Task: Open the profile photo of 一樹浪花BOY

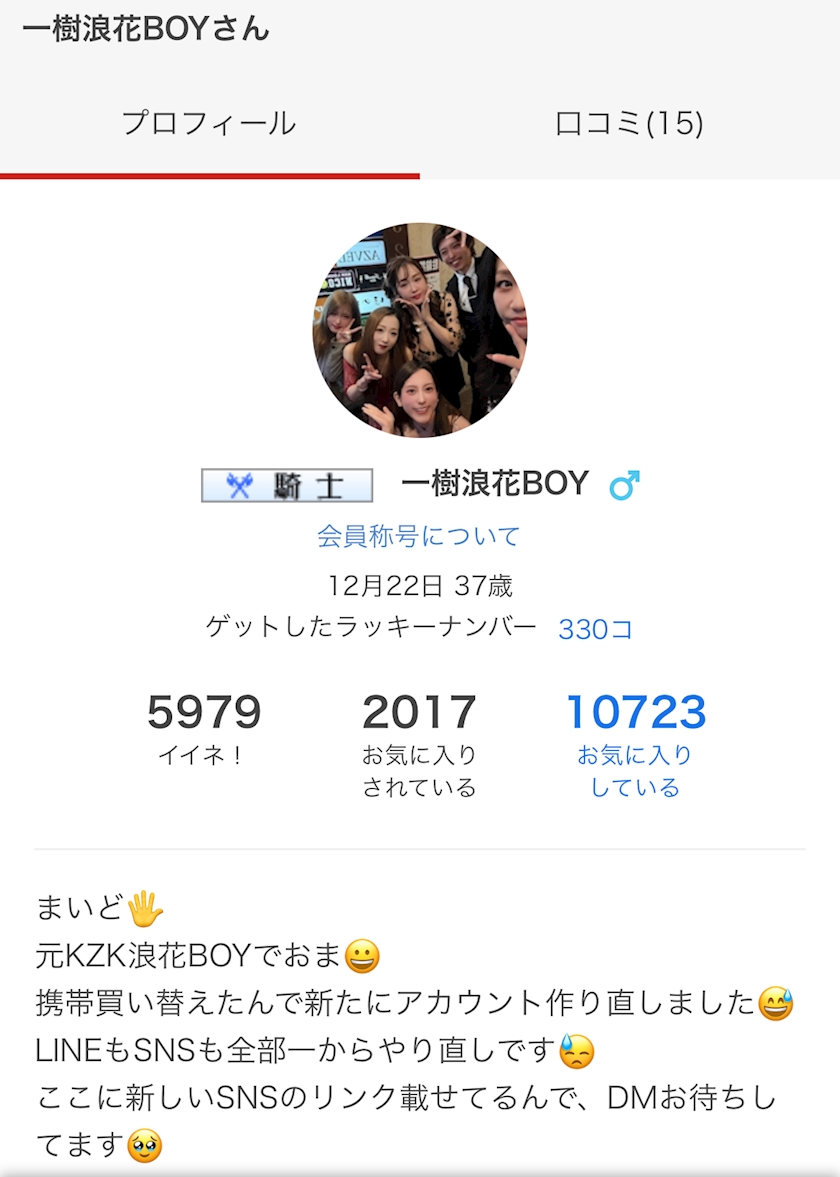Action: click(x=419, y=331)
